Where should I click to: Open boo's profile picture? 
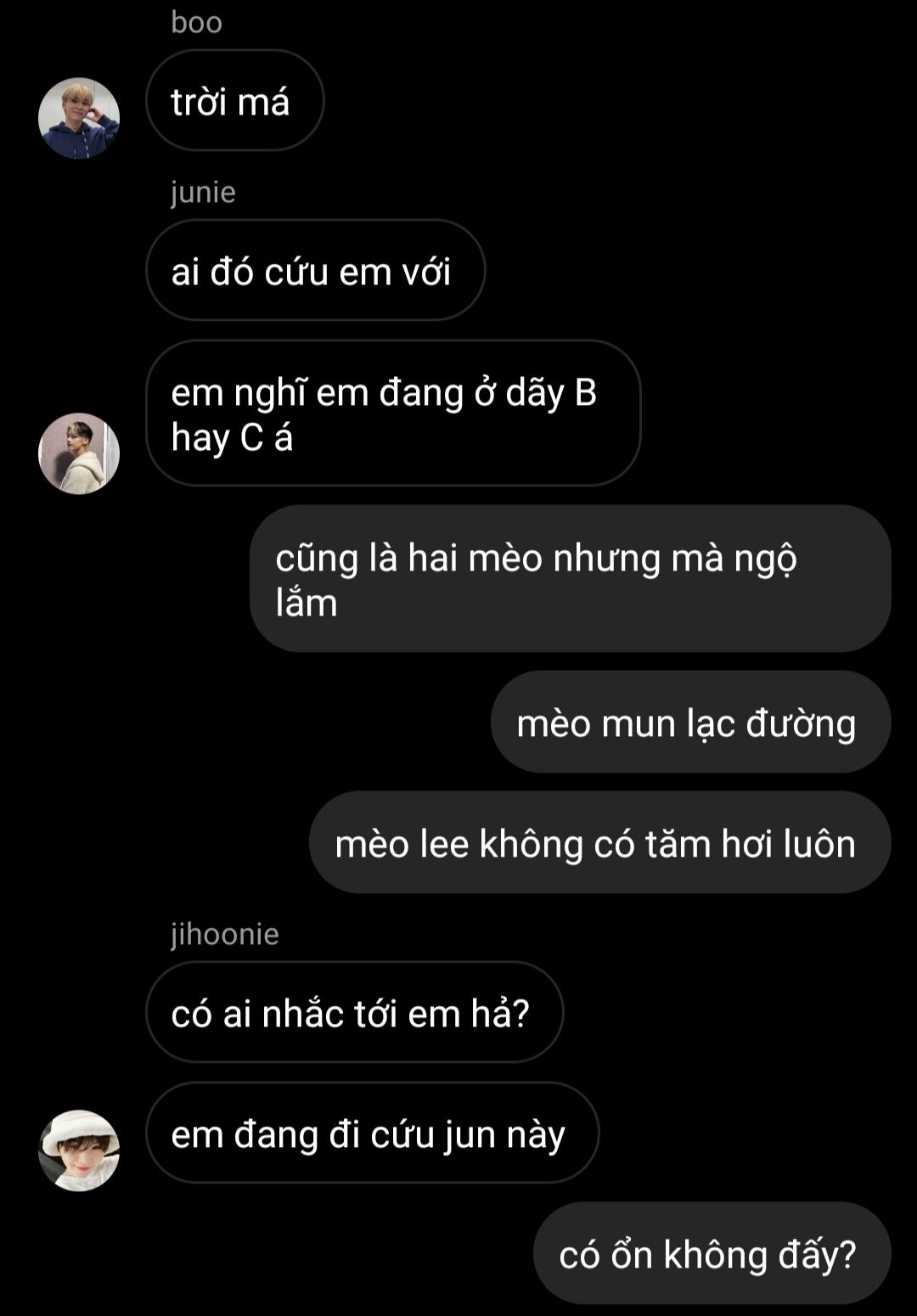click(79, 118)
